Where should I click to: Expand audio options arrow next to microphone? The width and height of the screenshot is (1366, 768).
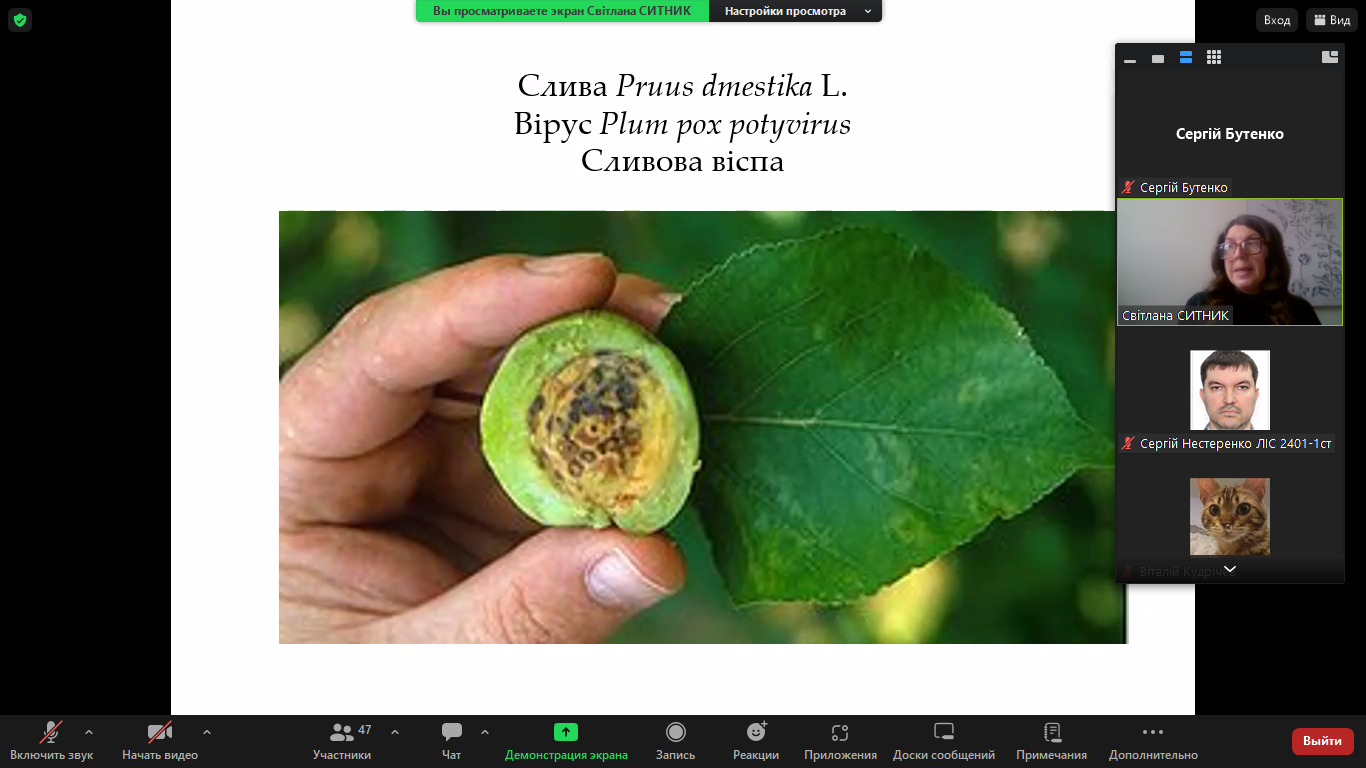[89, 732]
